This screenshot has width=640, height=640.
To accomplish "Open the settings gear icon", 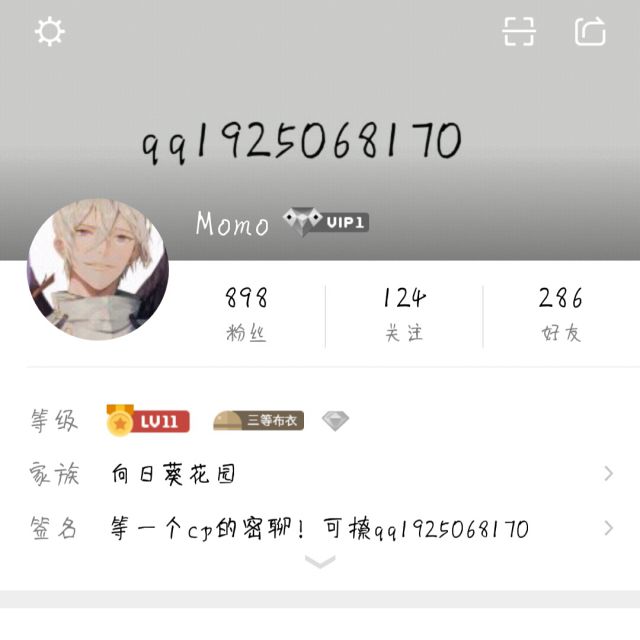I will pos(49,32).
